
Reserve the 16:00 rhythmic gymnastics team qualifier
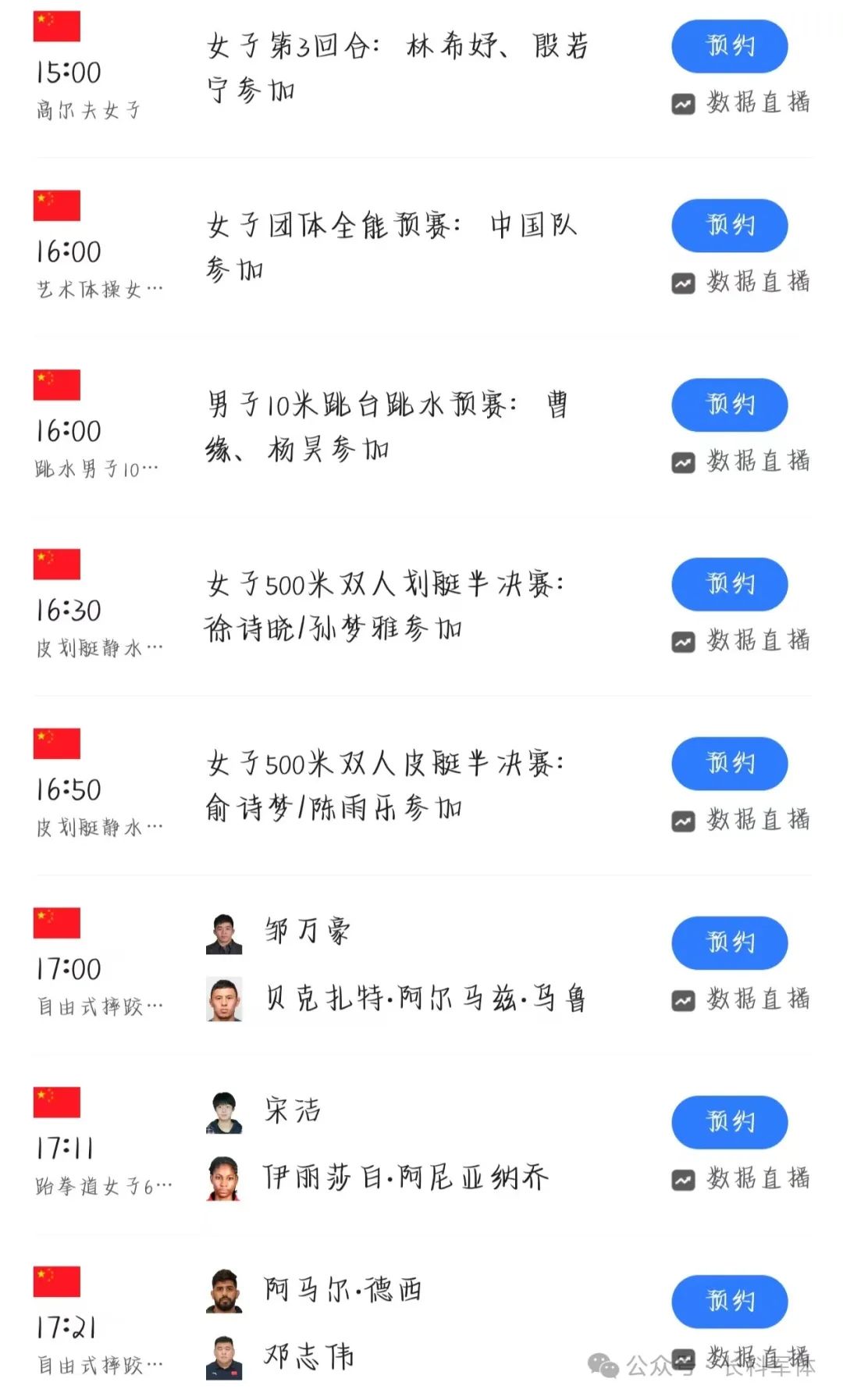pyautogui.click(x=729, y=226)
